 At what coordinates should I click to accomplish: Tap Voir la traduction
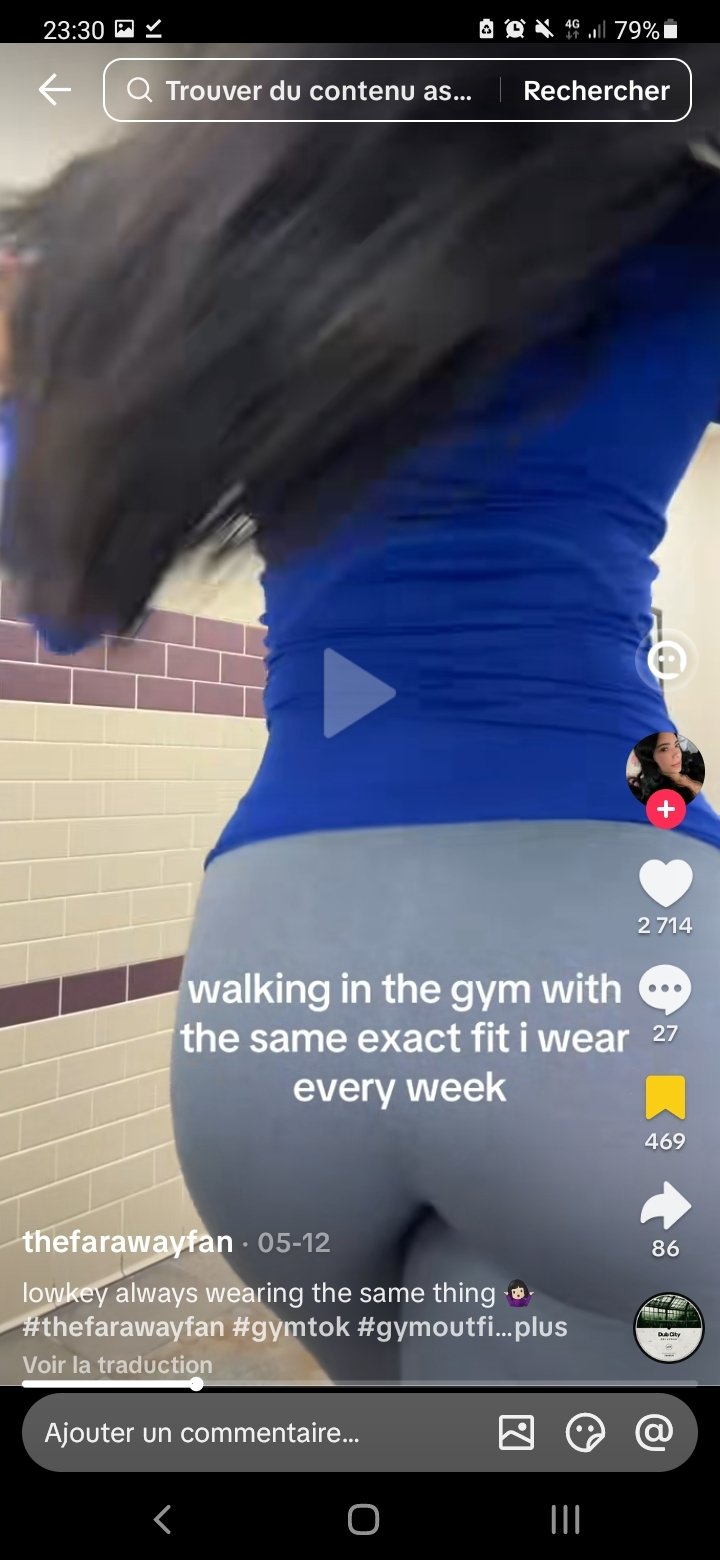point(117,1364)
